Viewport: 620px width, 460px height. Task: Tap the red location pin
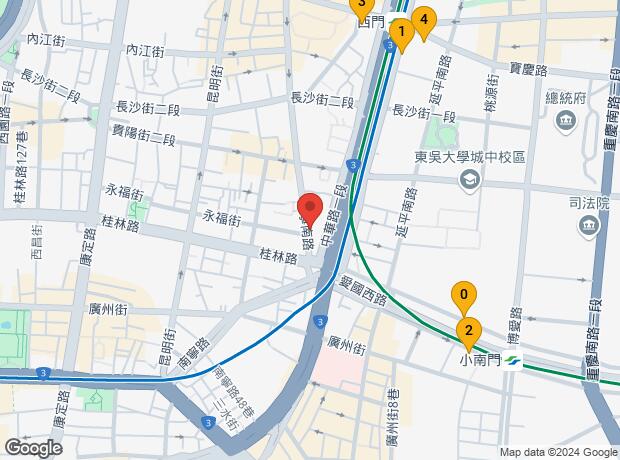click(309, 208)
